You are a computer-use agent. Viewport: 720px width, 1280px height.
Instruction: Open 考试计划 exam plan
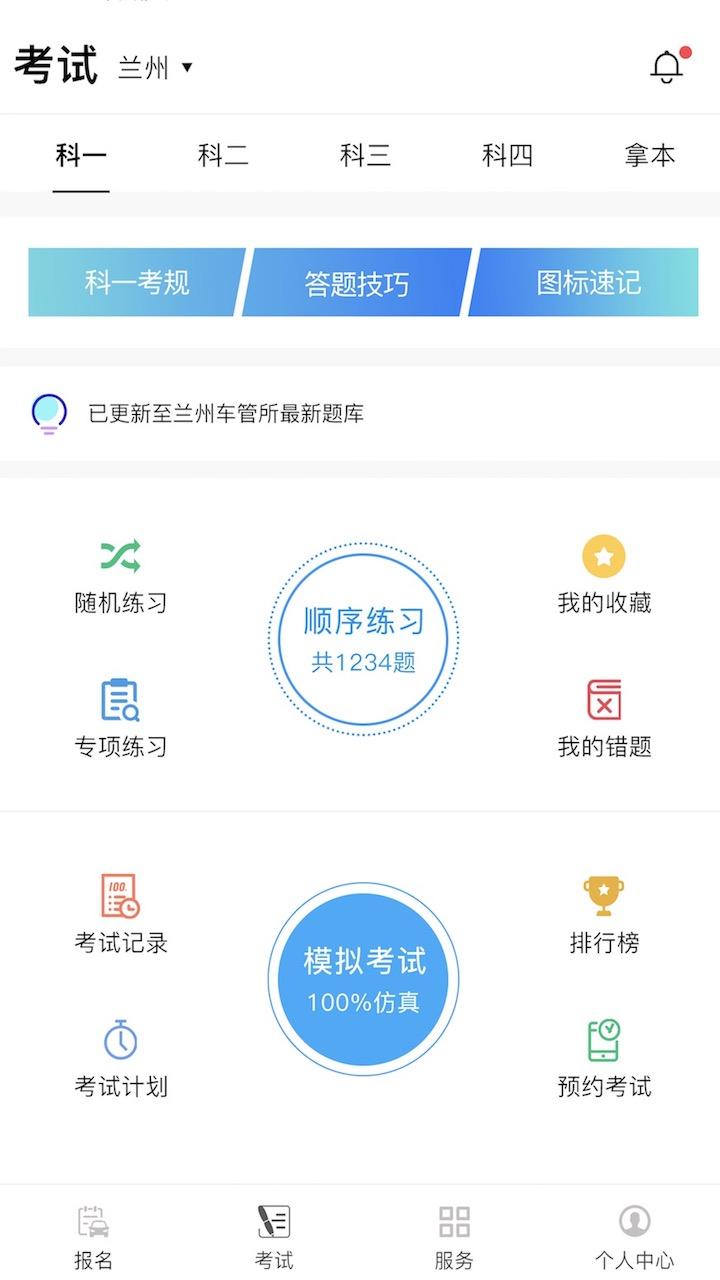[121, 1058]
